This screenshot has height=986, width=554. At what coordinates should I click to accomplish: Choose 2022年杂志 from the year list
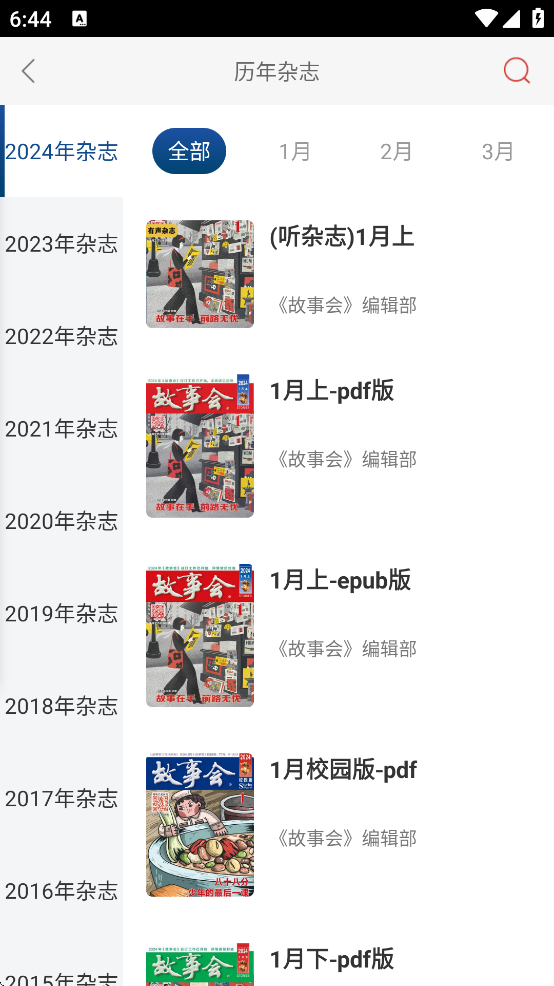tap(62, 336)
